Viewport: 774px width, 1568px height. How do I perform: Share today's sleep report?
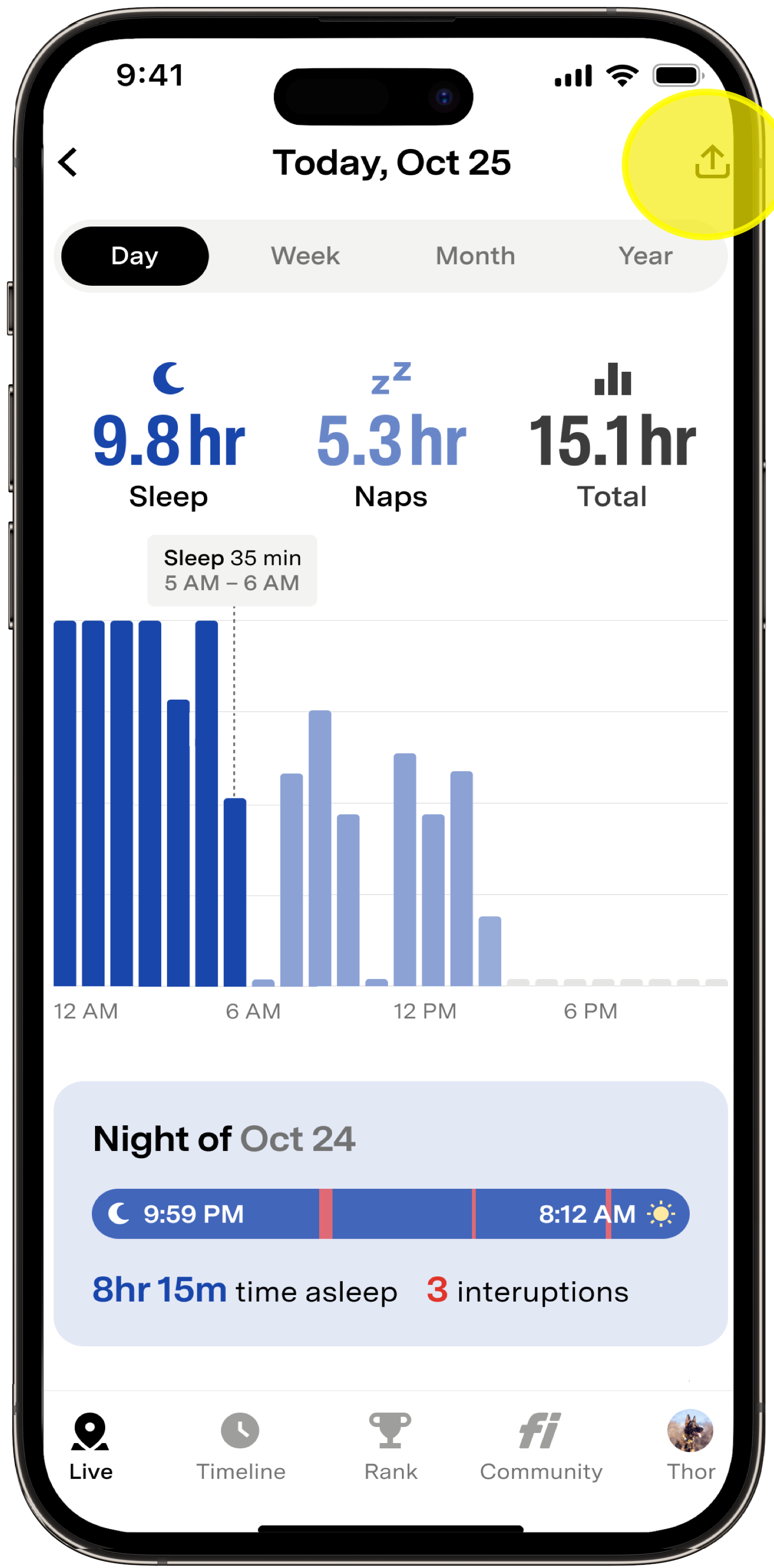coord(712,162)
